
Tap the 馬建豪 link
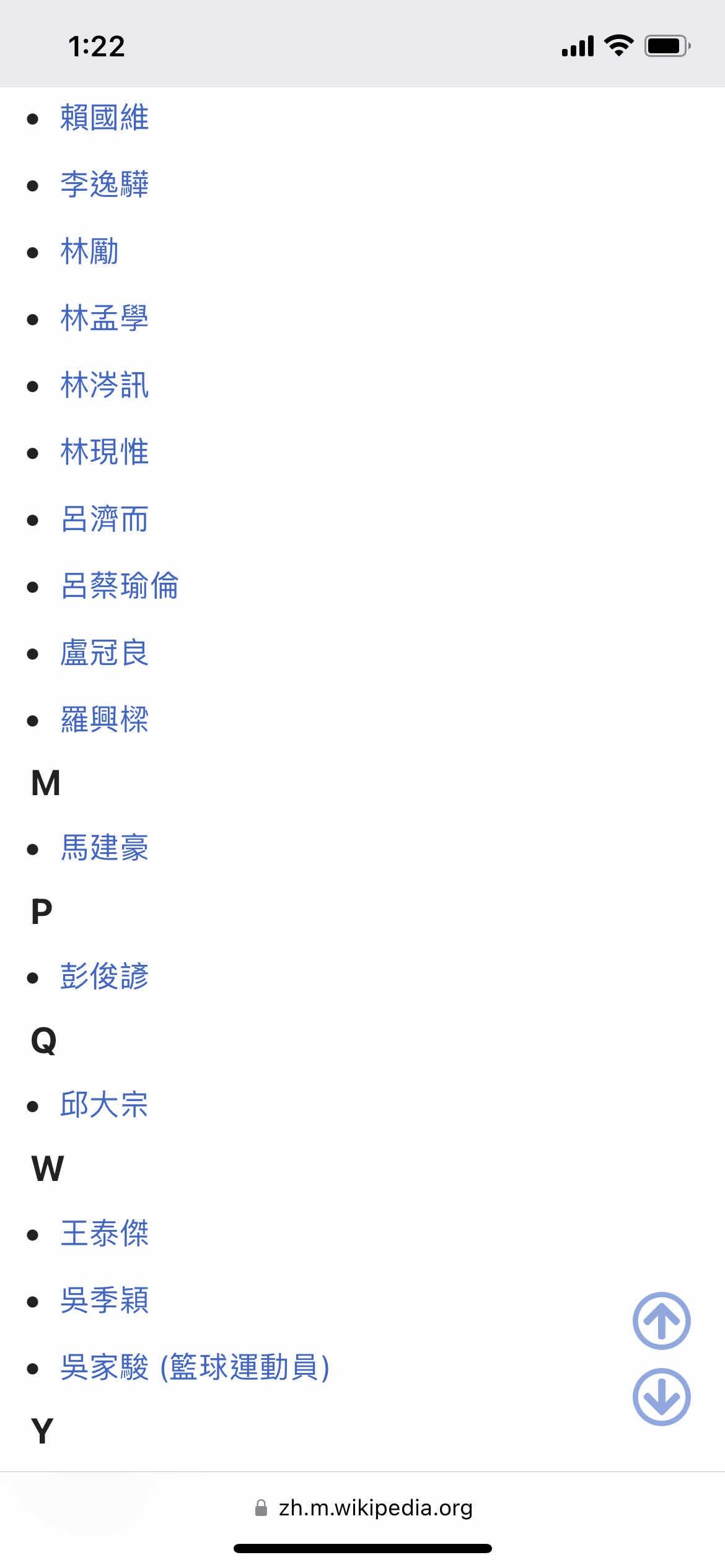104,848
